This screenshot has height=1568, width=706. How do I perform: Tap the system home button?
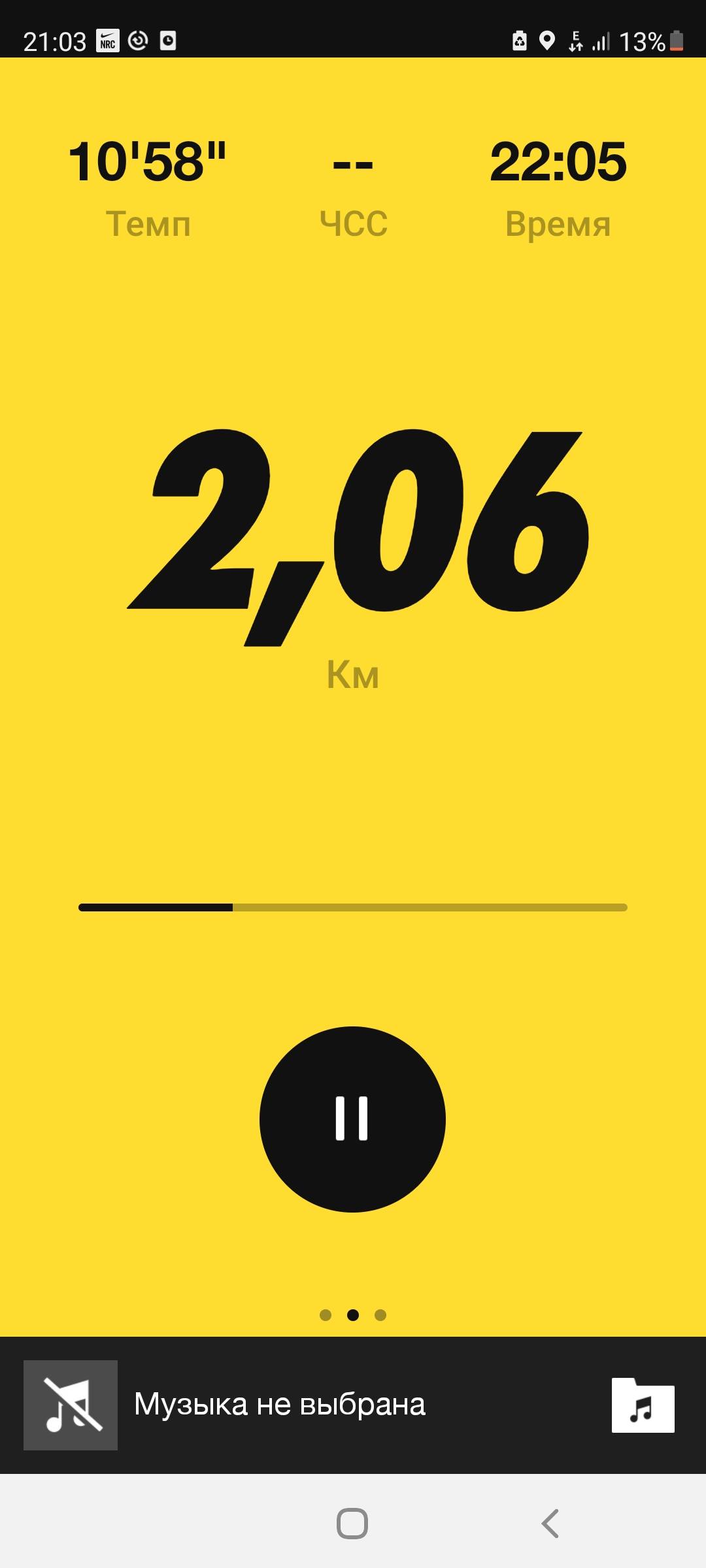coord(352,1524)
